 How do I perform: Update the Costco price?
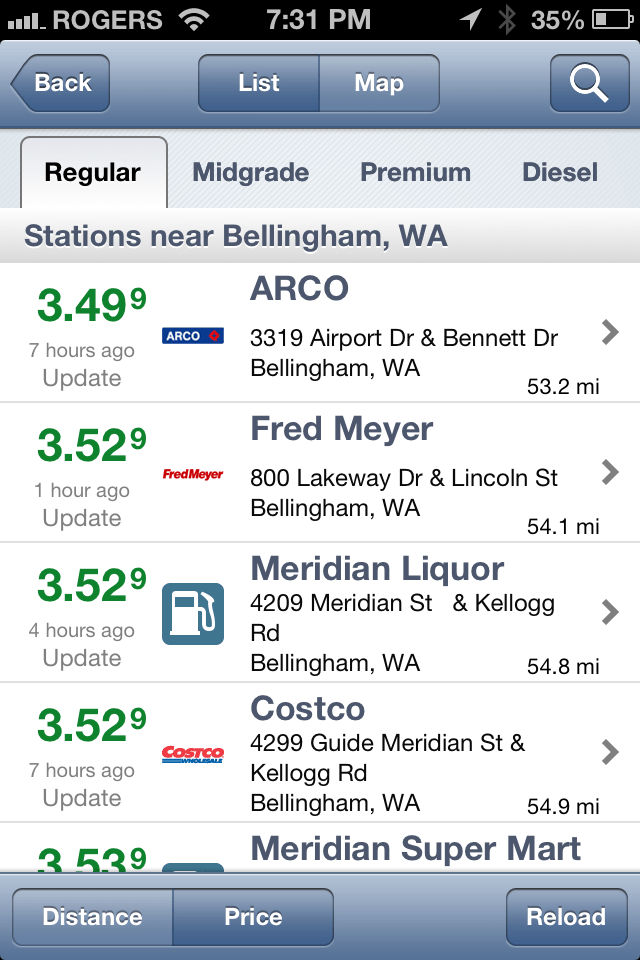[82, 799]
